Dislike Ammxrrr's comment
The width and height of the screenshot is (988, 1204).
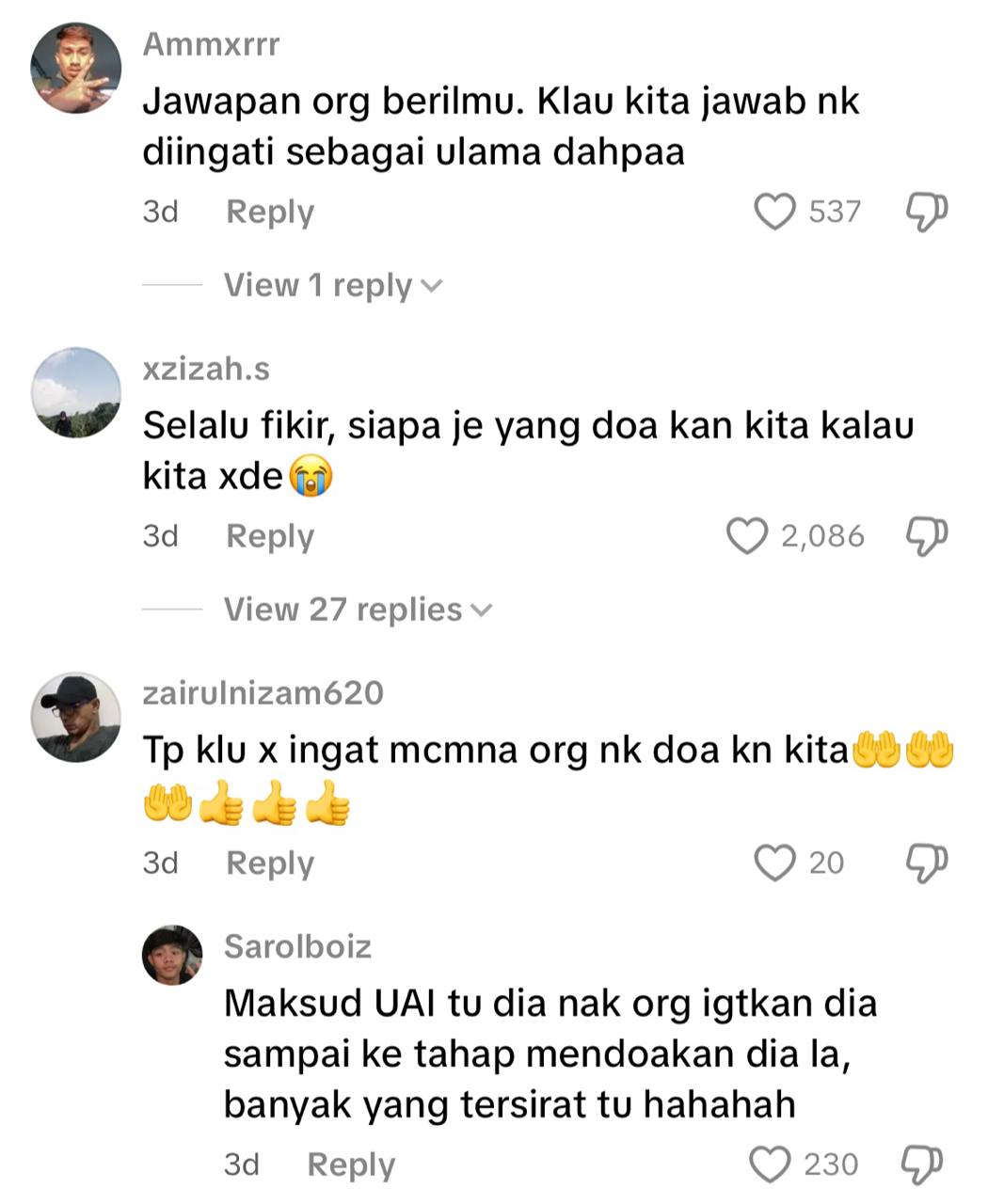(x=926, y=212)
